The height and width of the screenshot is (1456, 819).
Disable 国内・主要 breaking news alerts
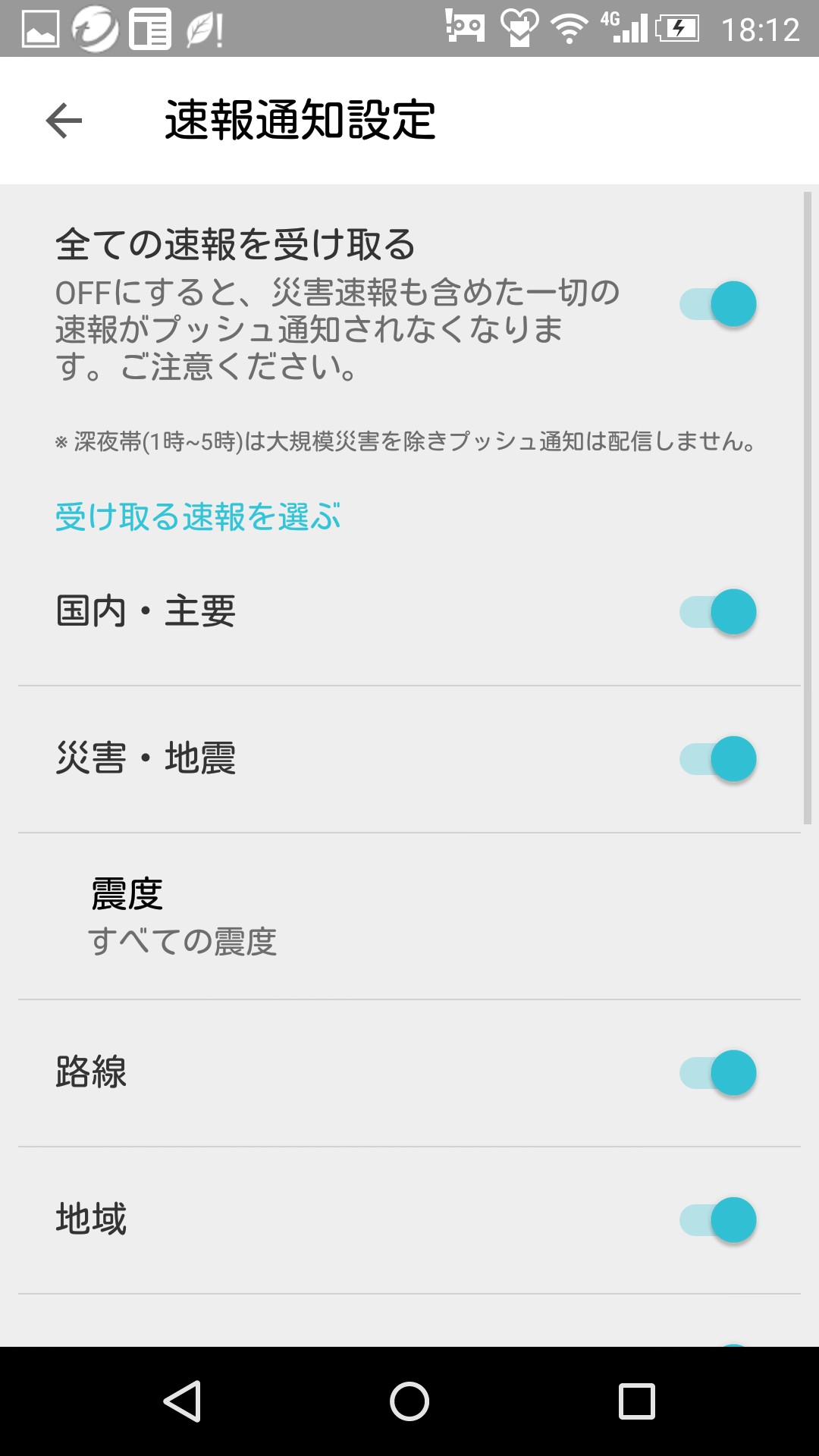[717, 612]
